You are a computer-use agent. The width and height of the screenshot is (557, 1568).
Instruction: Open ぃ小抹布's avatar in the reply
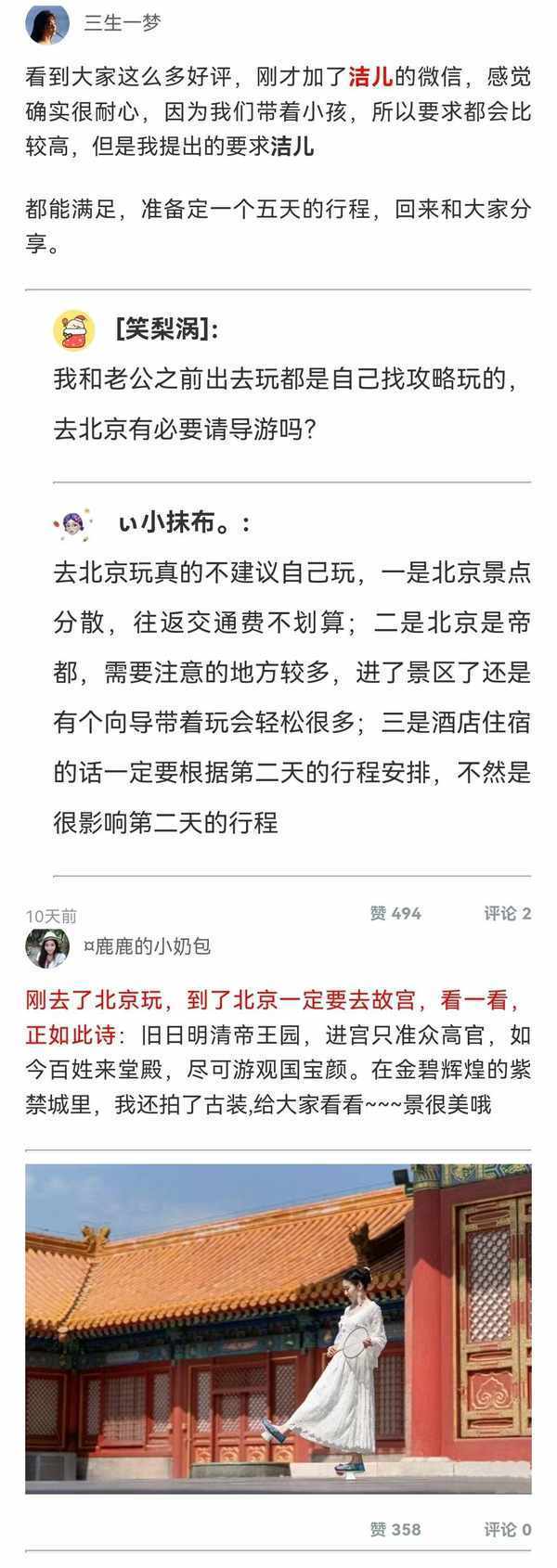73,524
